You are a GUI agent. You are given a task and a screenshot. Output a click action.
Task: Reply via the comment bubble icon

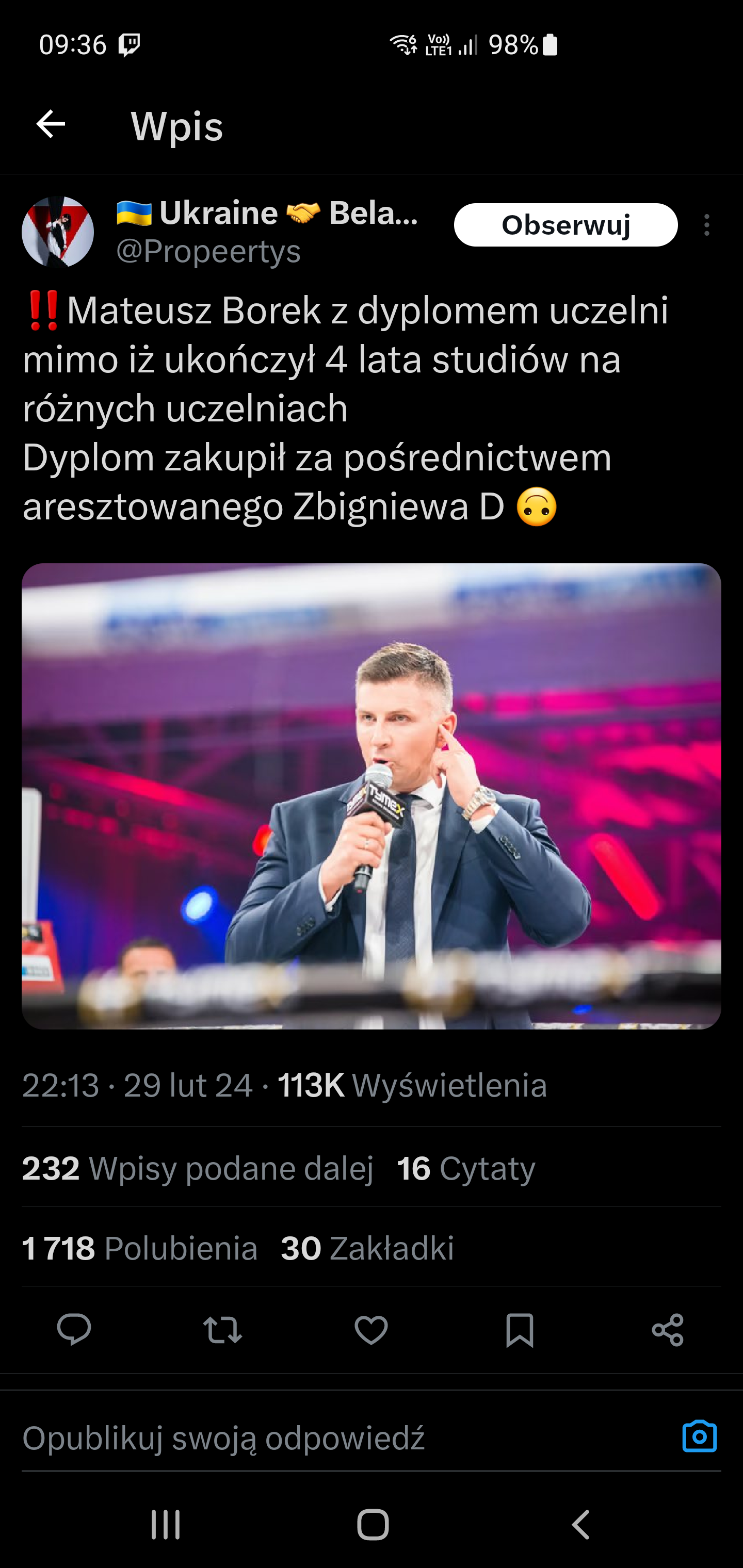click(74, 1329)
